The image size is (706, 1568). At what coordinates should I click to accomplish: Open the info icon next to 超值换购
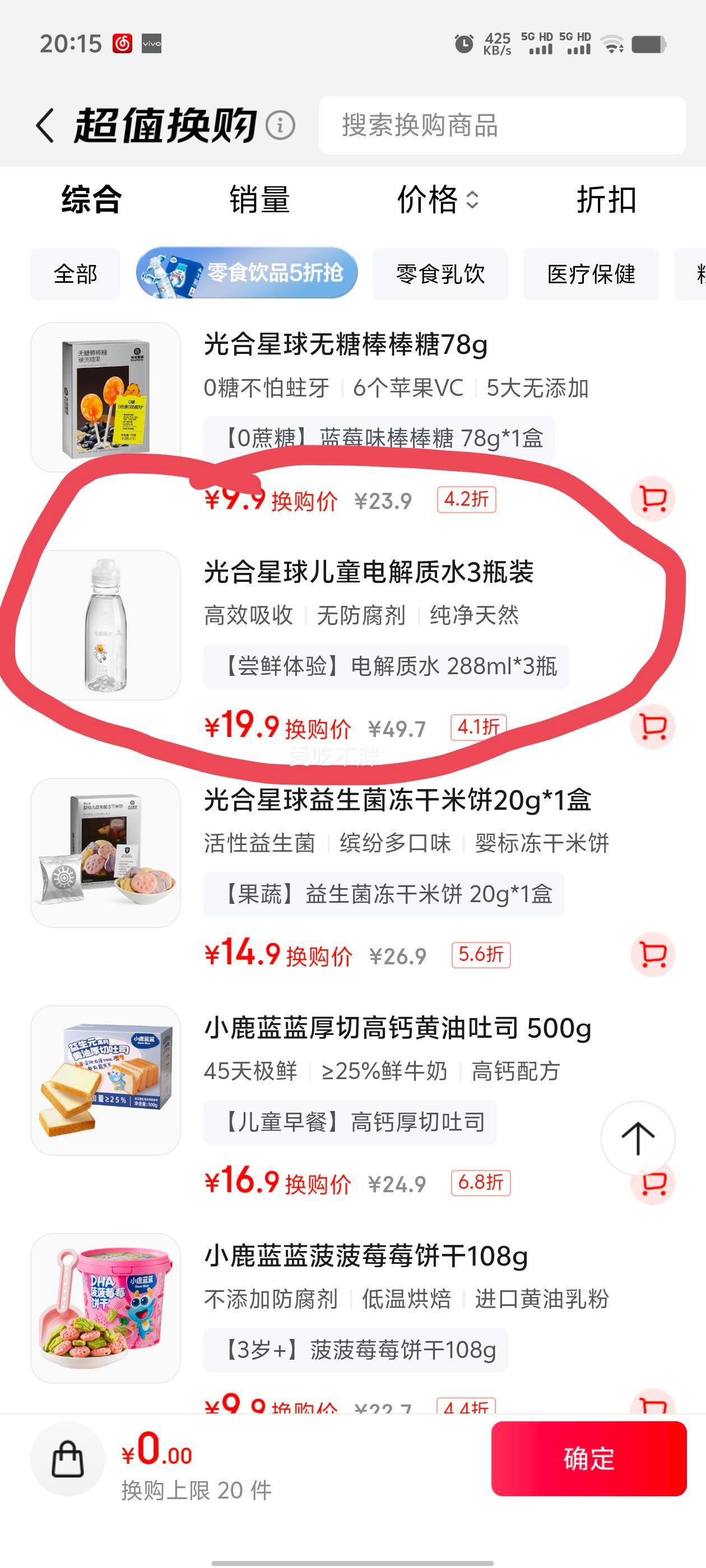pos(280,126)
